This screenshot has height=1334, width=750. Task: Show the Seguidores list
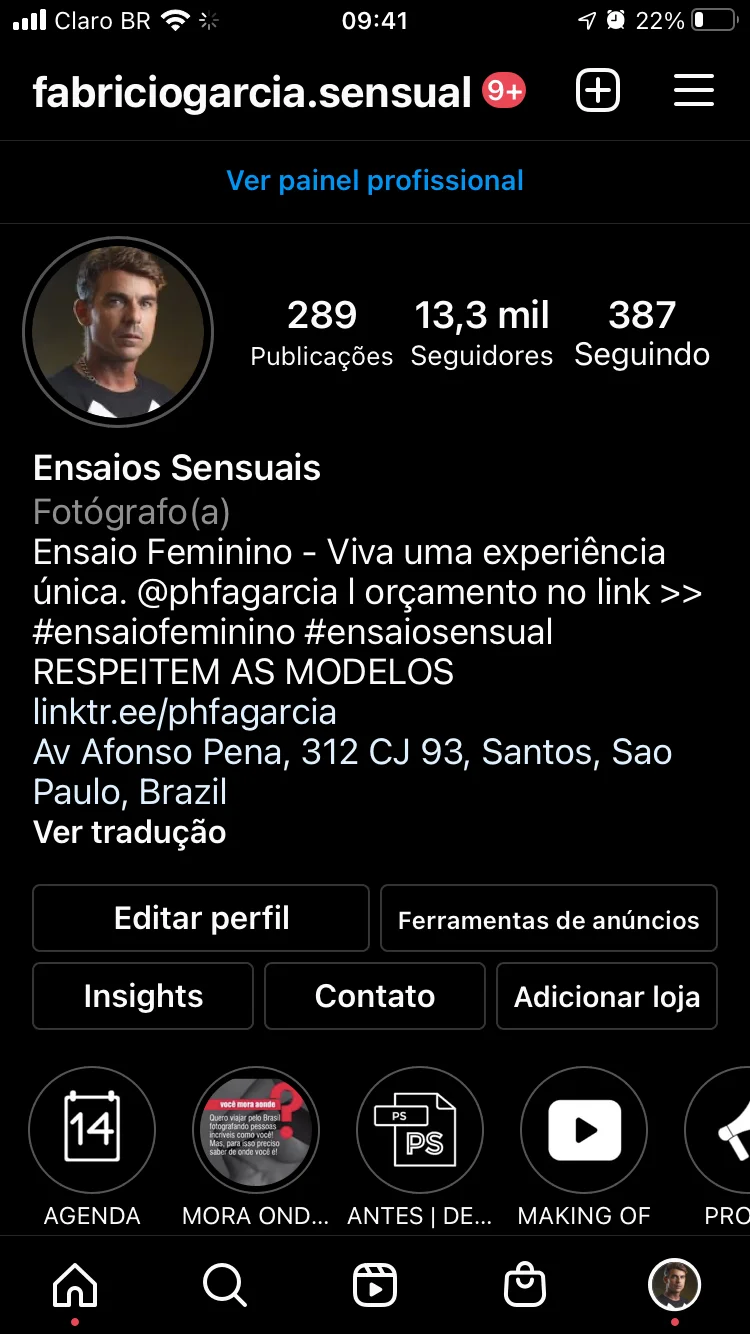[481, 332]
